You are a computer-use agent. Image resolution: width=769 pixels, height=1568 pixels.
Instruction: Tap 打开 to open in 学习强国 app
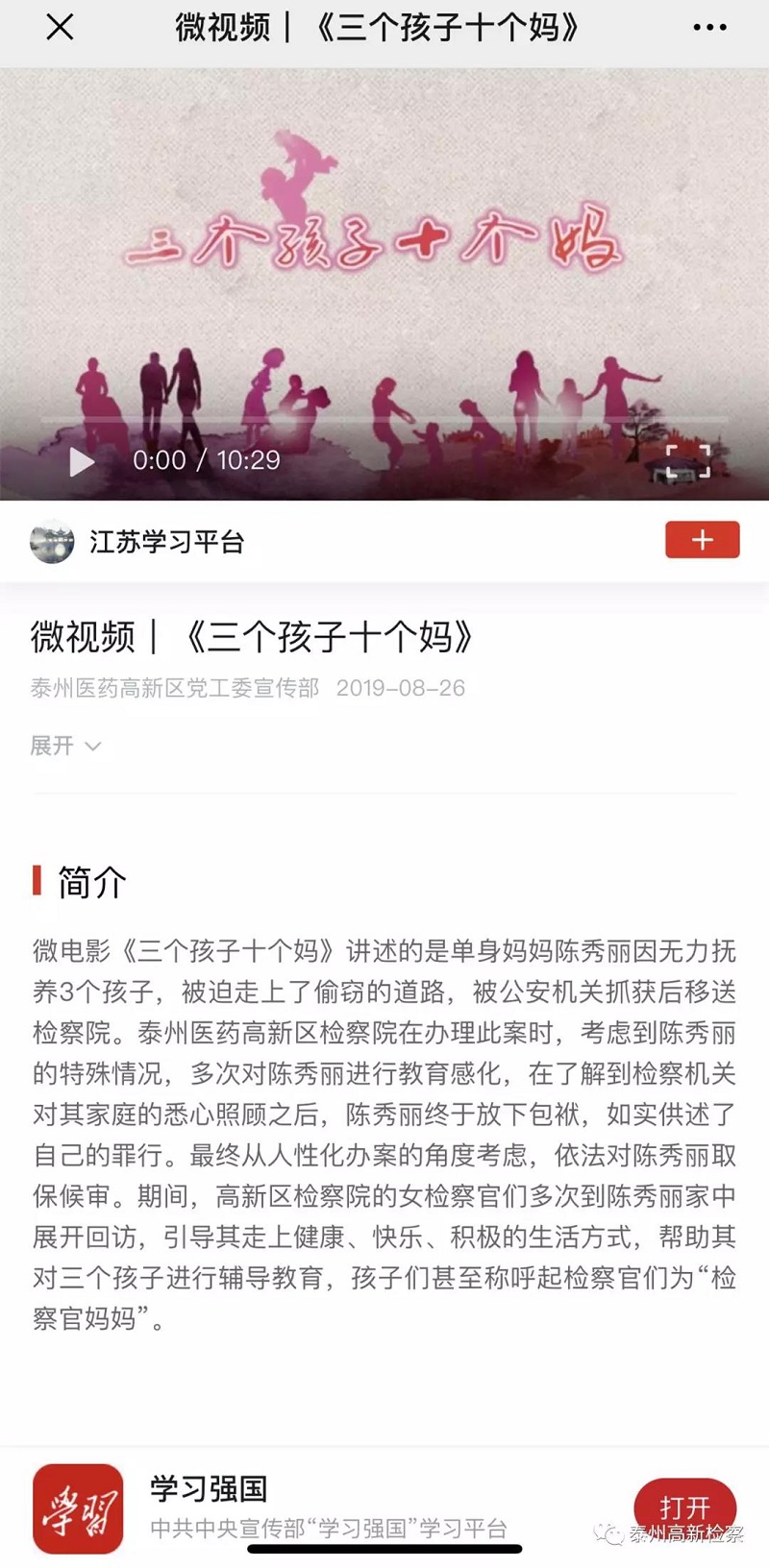(684, 1507)
